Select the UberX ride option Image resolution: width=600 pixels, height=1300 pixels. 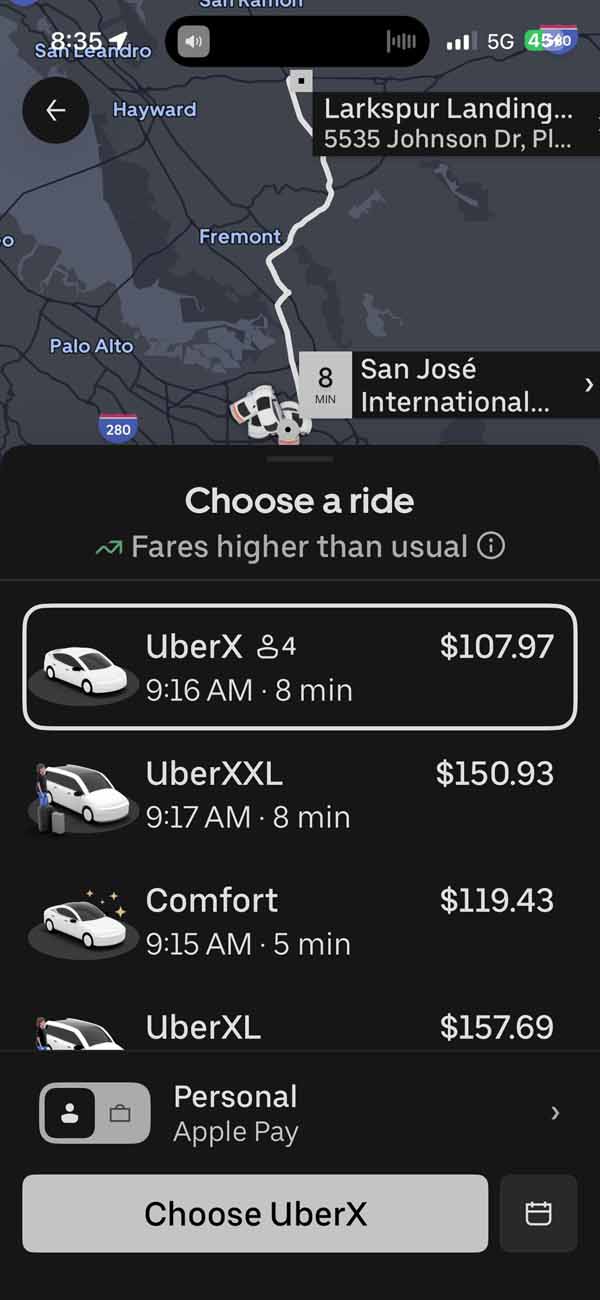(x=300, y=667)
